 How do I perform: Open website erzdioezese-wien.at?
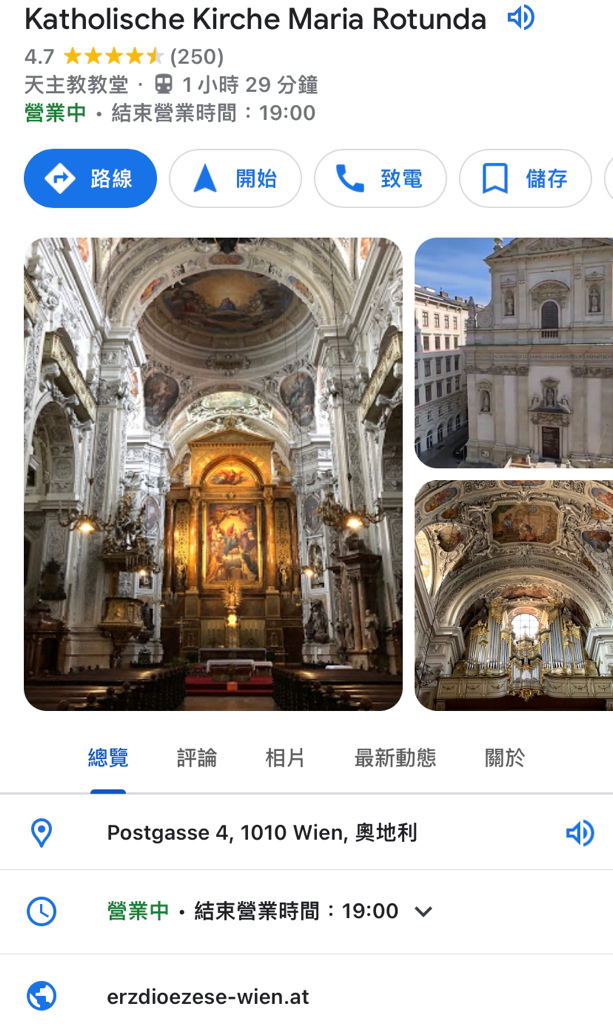pyautogui.click(x=208, y=997)
